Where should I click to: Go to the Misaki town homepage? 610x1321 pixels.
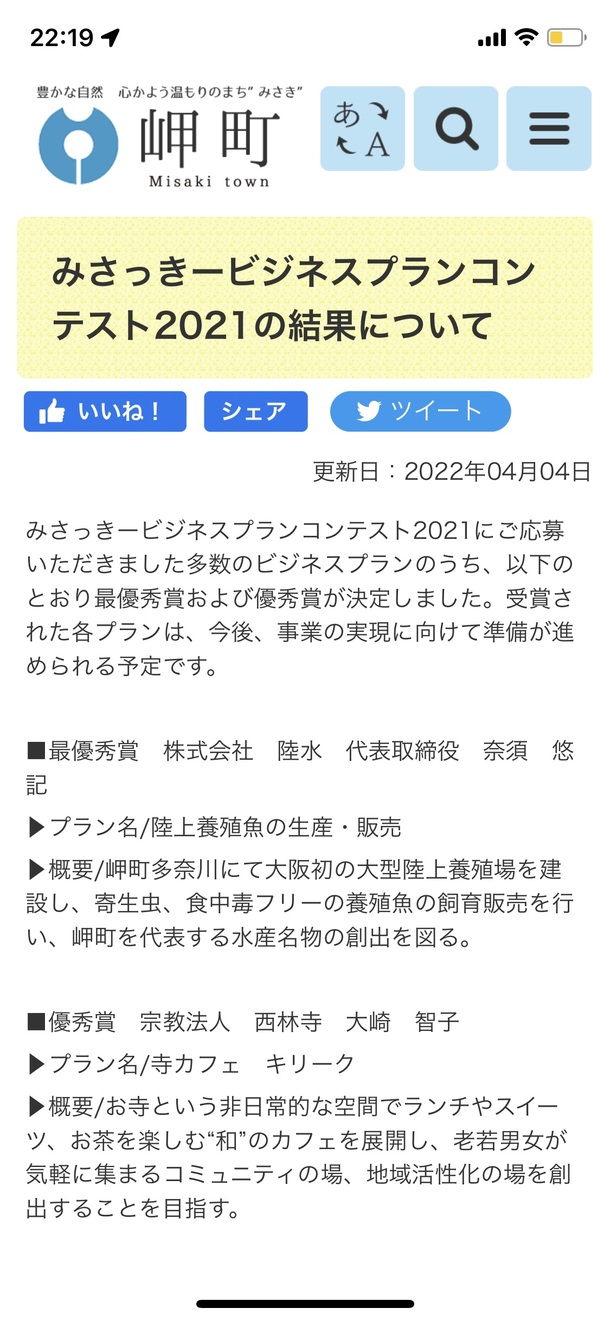pyautogui.click(x=160, y=139)
